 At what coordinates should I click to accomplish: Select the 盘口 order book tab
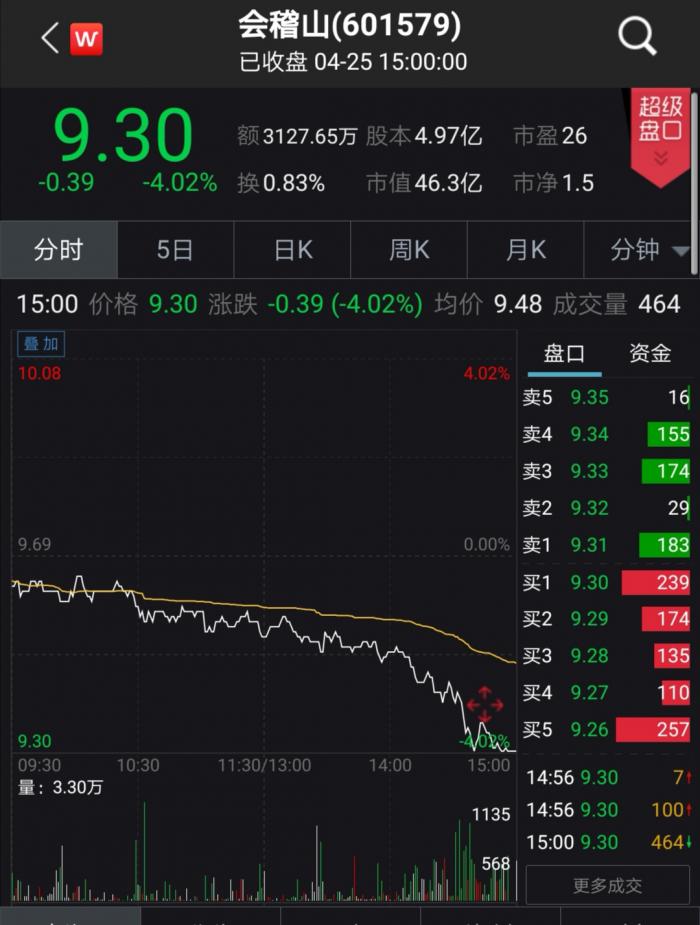[x=564, y=353]
